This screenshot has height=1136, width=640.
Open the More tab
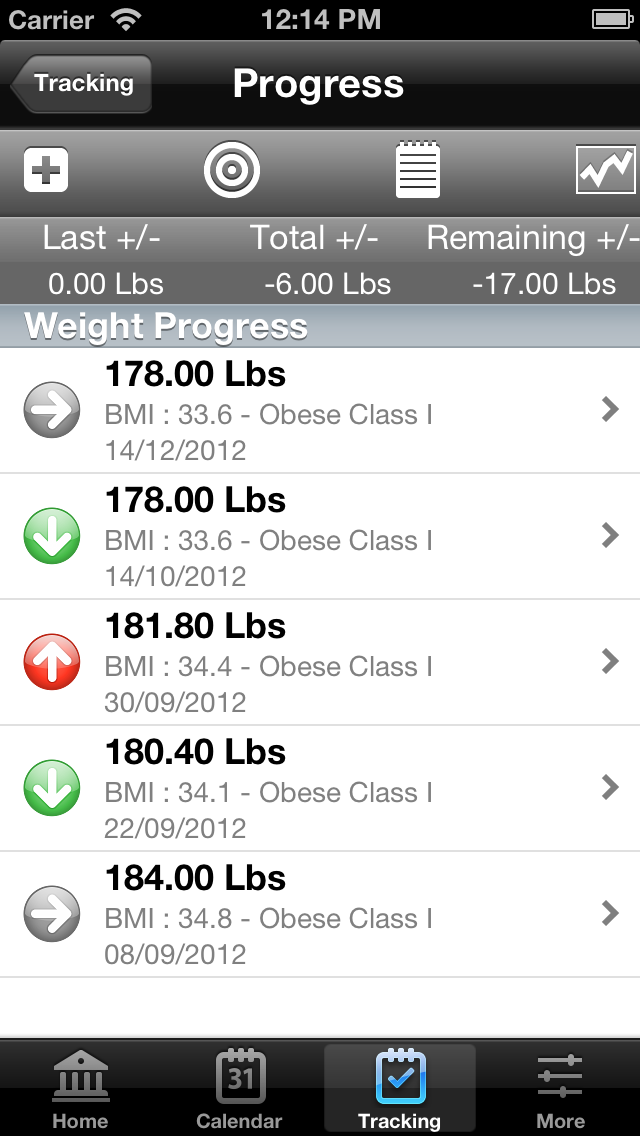pyautogui.click(x=560, y=1090)
